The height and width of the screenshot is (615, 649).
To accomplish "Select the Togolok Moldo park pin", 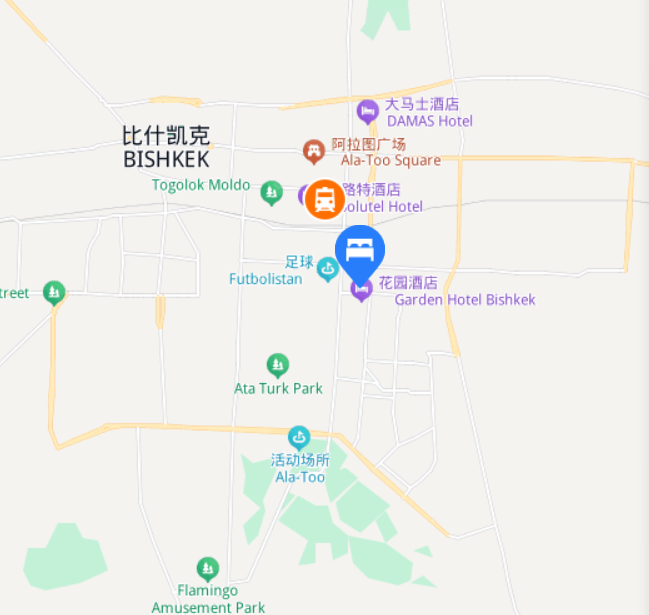I will (271, 191).
